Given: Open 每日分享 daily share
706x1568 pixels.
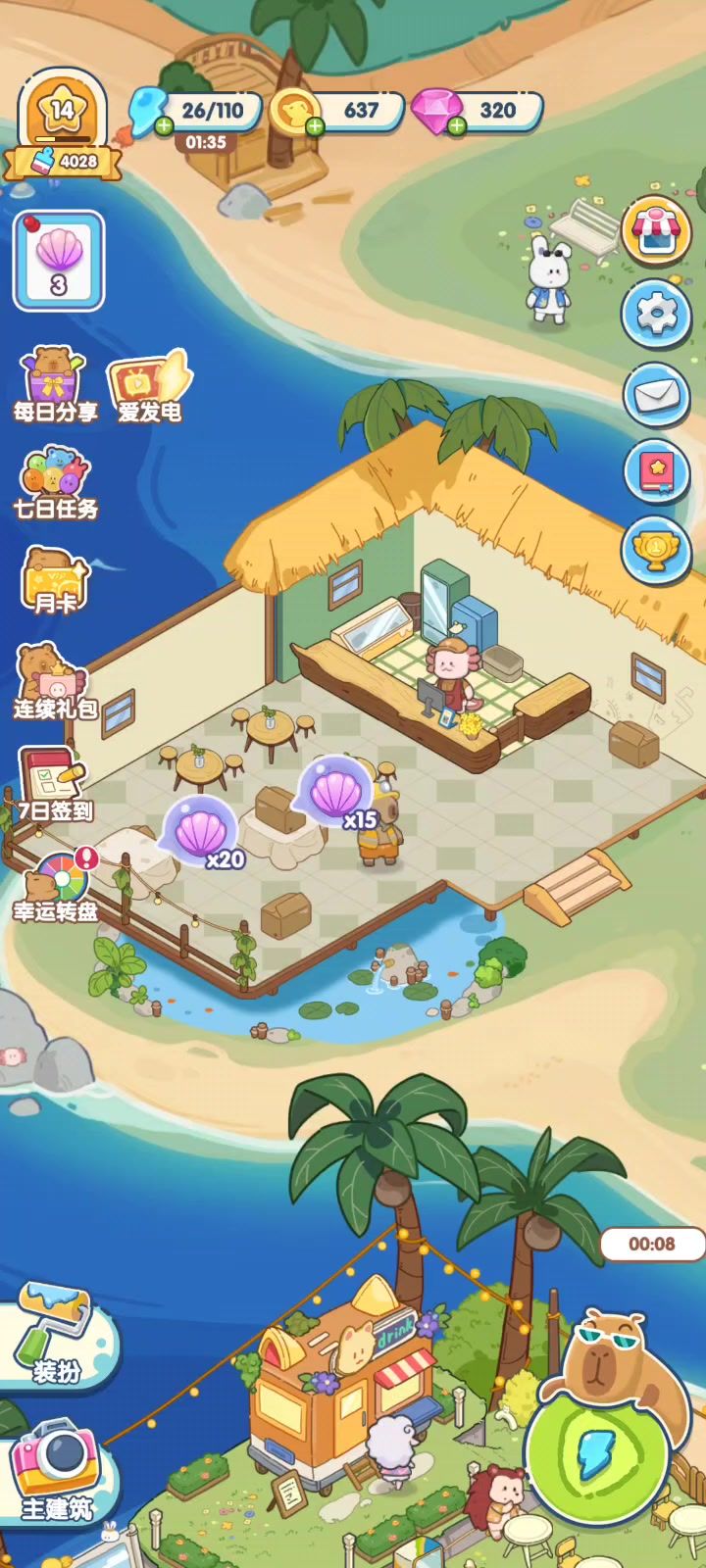Looking at the screenshot, I should [x=55, y=384].
